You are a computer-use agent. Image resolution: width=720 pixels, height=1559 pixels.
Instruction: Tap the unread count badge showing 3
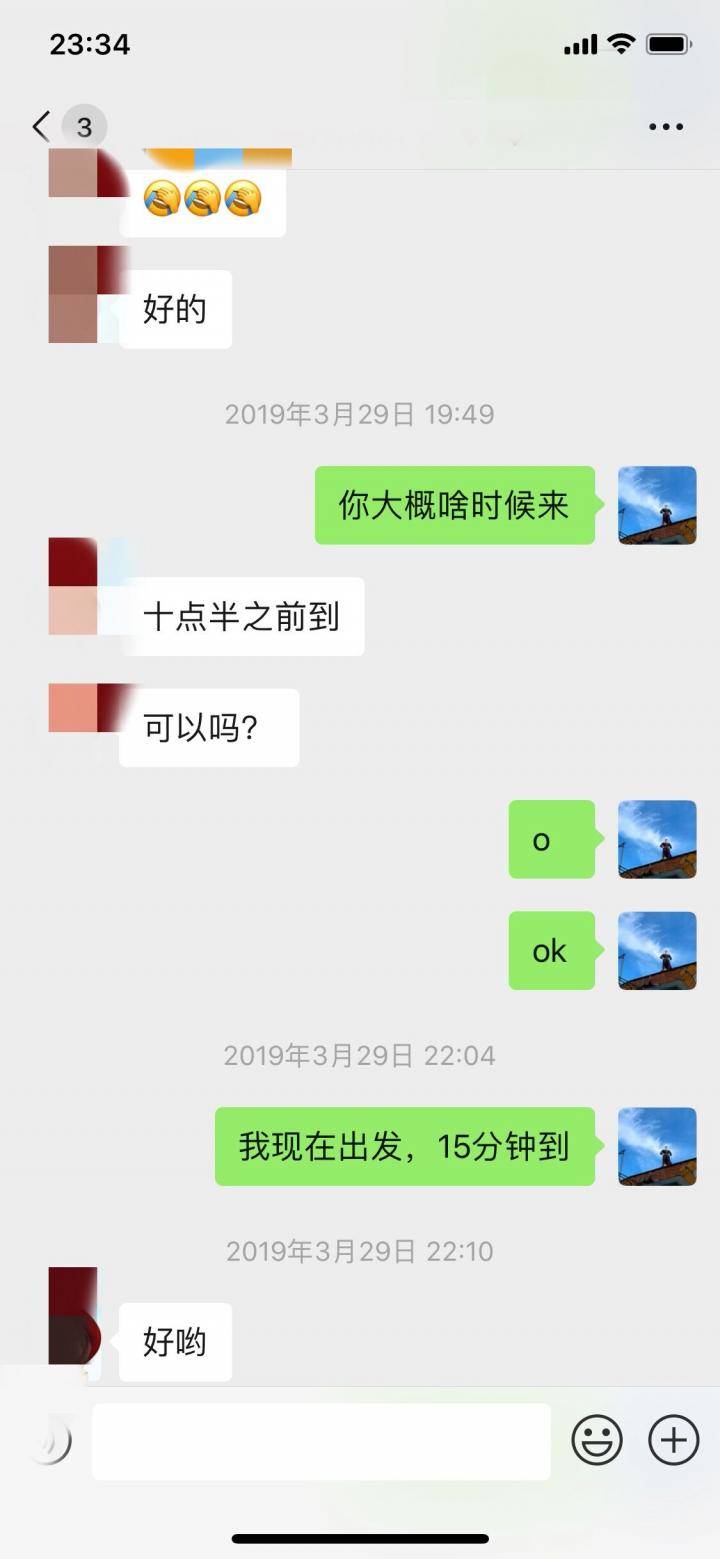[85, 127]
